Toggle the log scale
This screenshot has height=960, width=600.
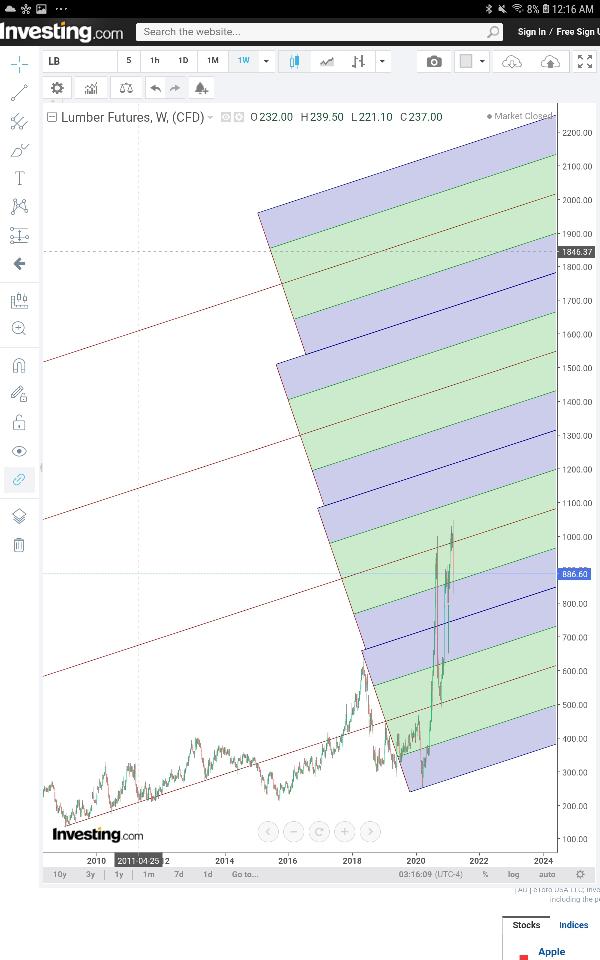pos(513,875)
